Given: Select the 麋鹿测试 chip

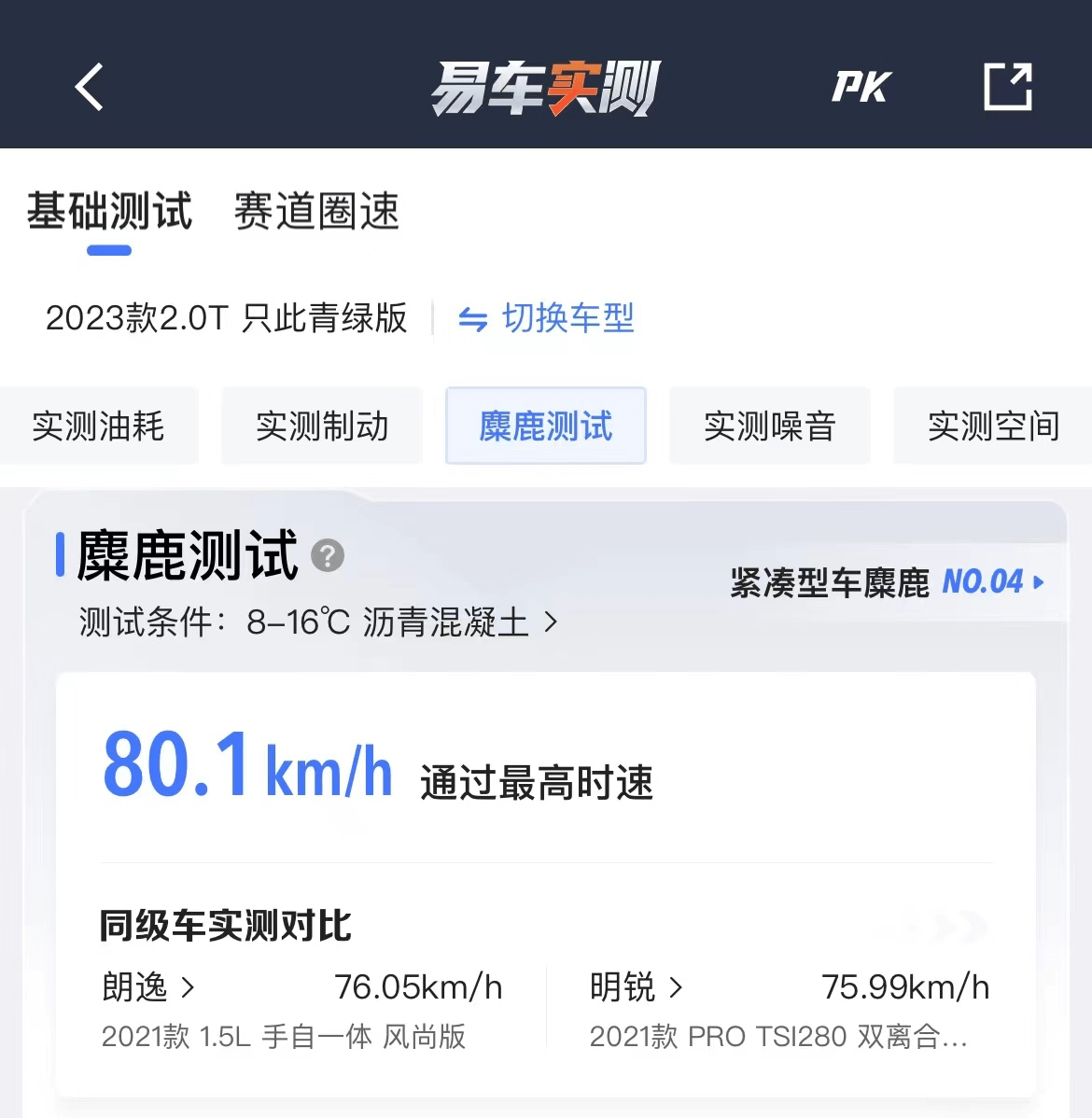Looking at the screenshot, I should (546, 426).
